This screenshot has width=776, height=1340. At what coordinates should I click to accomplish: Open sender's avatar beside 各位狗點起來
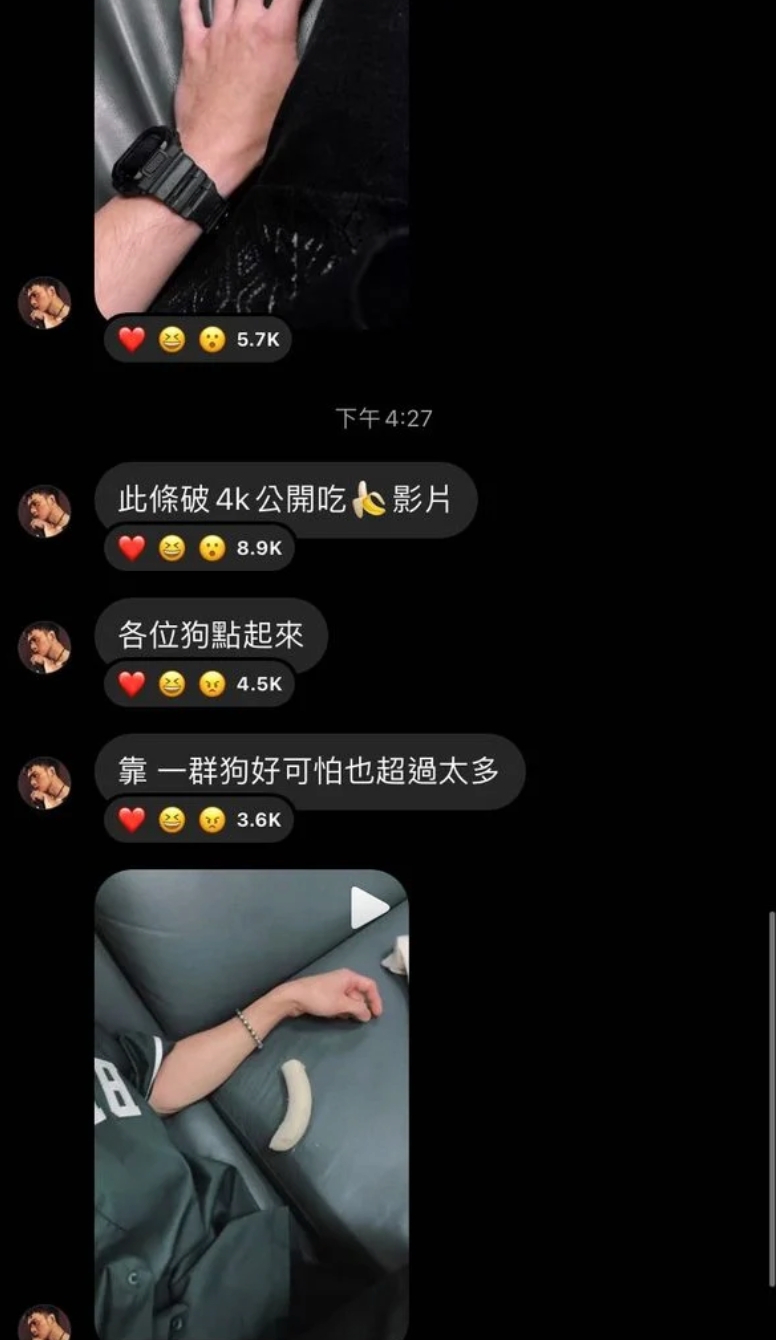coord(45,647)
